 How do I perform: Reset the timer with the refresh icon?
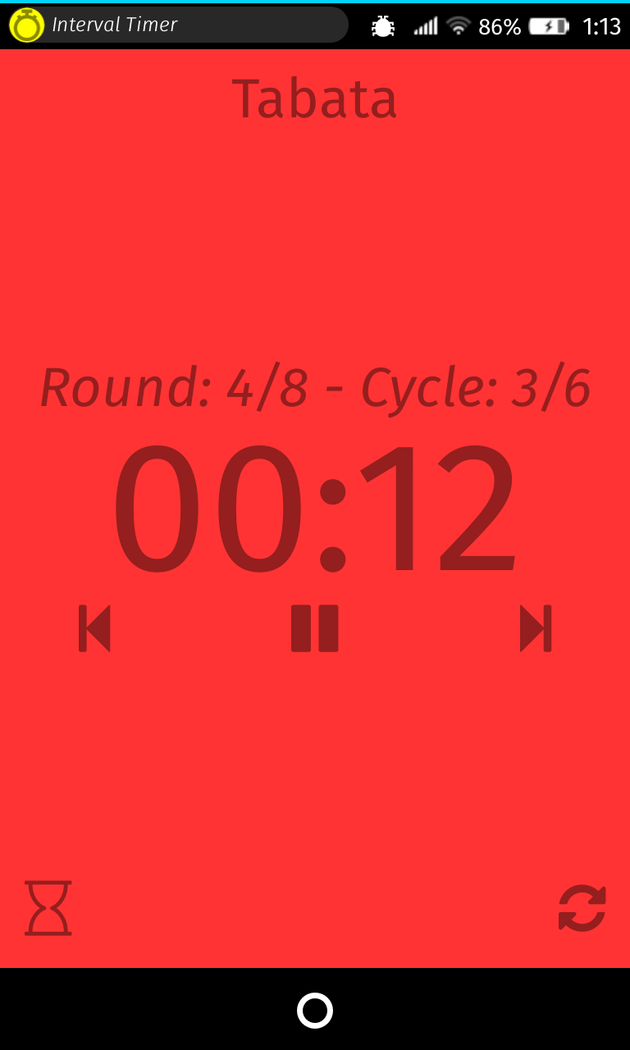pos(582,908)
